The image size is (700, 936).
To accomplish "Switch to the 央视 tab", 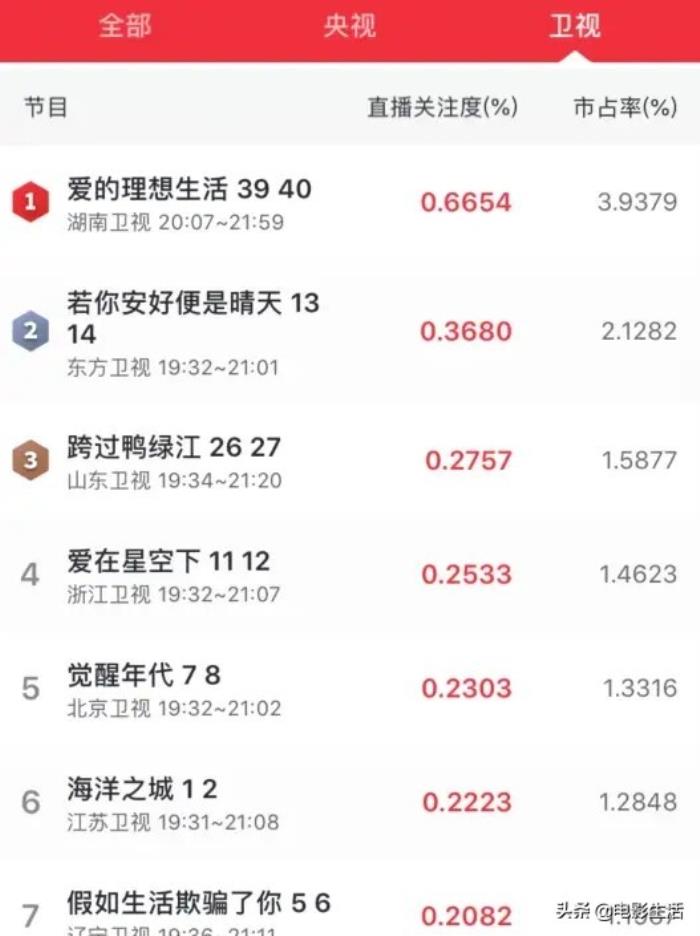I will (349, 27).
